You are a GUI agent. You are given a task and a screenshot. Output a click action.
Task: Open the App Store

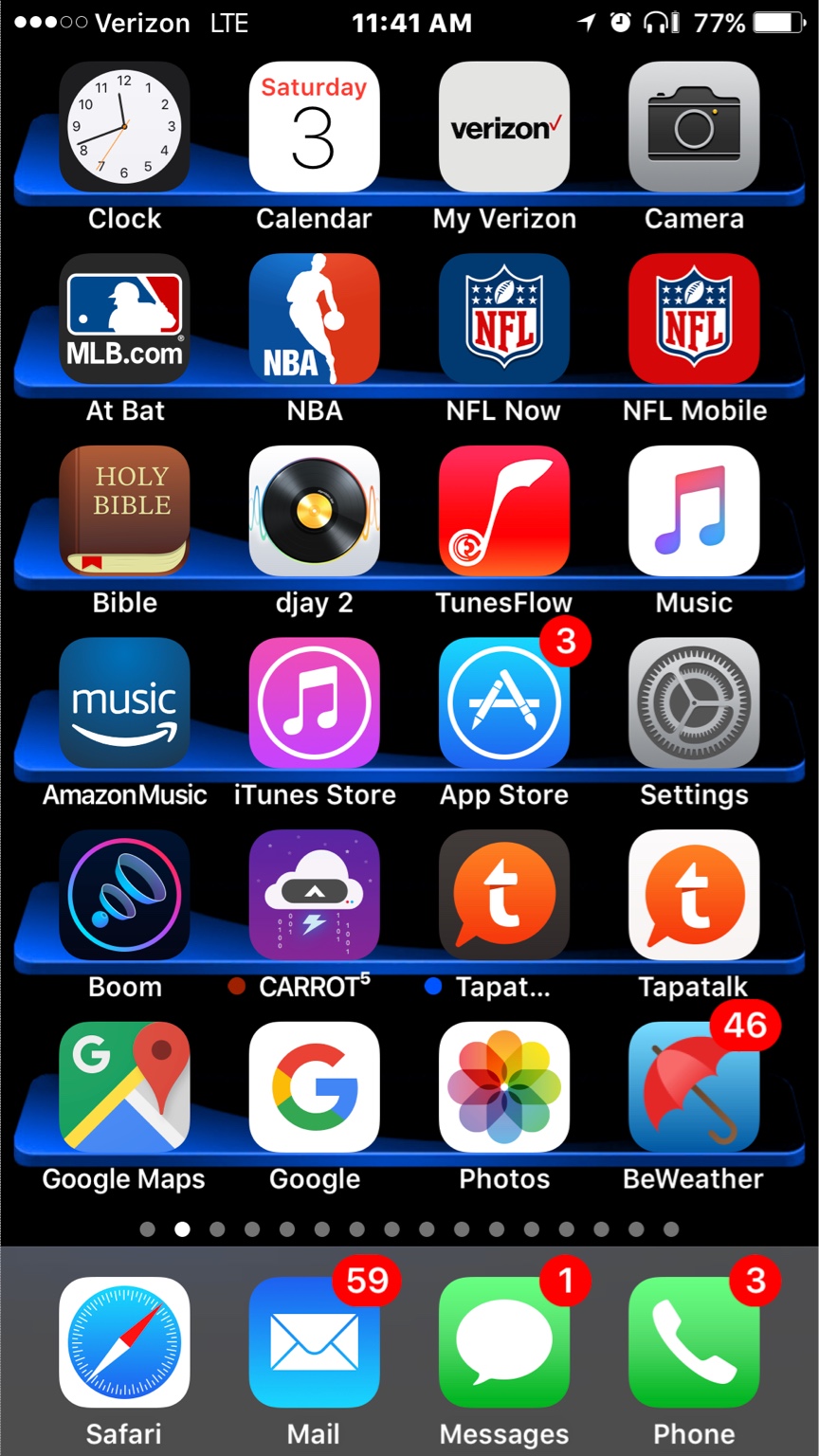click(503, 702)
